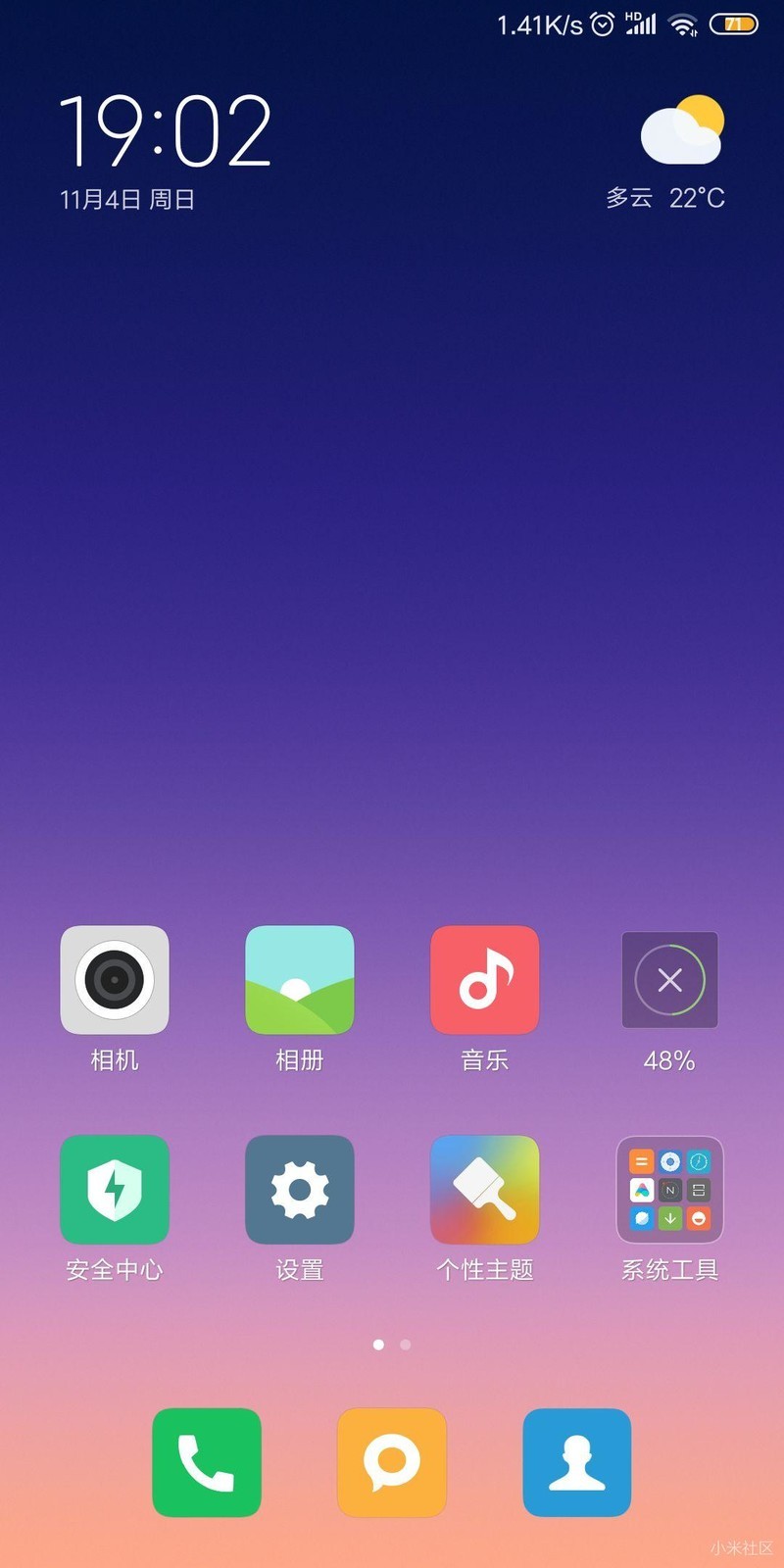784x1568 pixels.
Task: Tap the 48% memory cleaner shortcut
Action: click(669, 980)
